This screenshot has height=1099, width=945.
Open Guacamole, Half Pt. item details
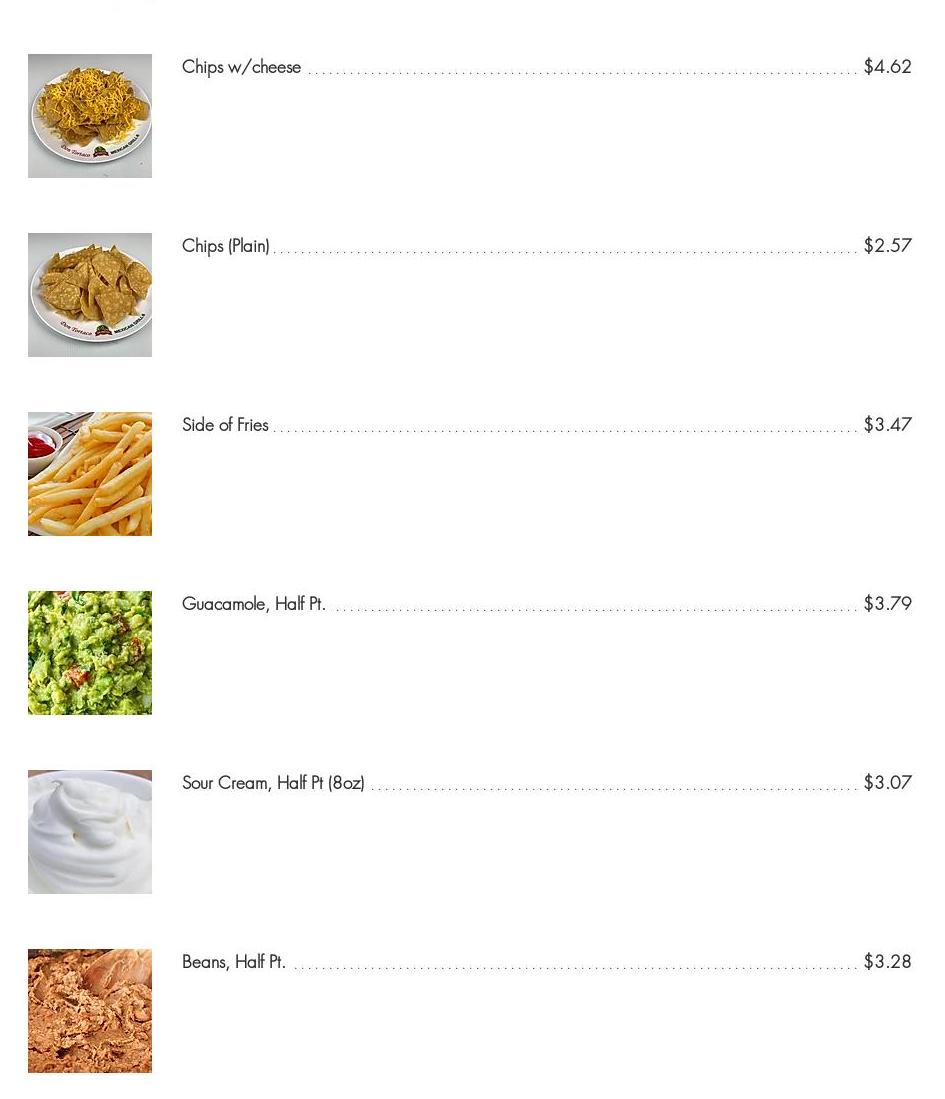253,604
